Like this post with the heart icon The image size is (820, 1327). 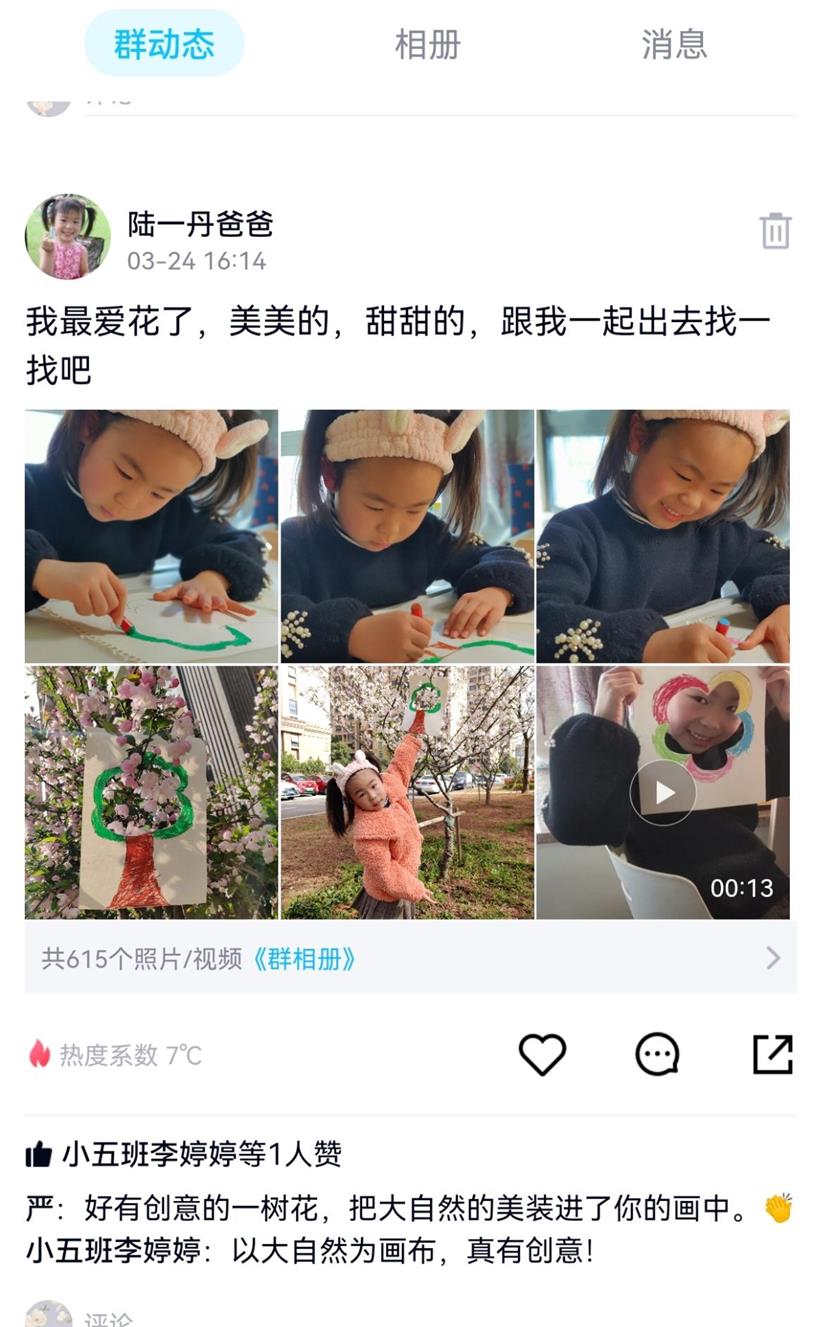pyautogui.click(x=542, y=1054)
